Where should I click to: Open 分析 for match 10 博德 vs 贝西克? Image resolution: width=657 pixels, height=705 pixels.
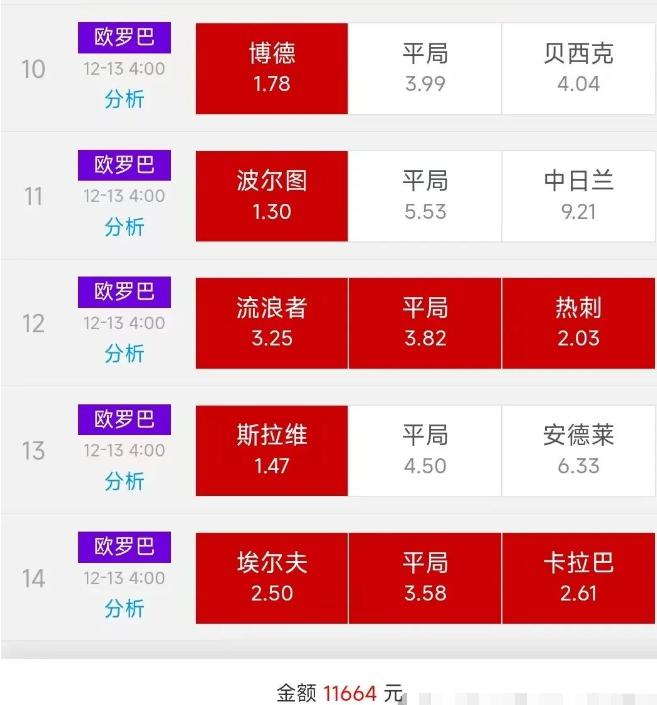pyautogui.click(x=124, y=99)
